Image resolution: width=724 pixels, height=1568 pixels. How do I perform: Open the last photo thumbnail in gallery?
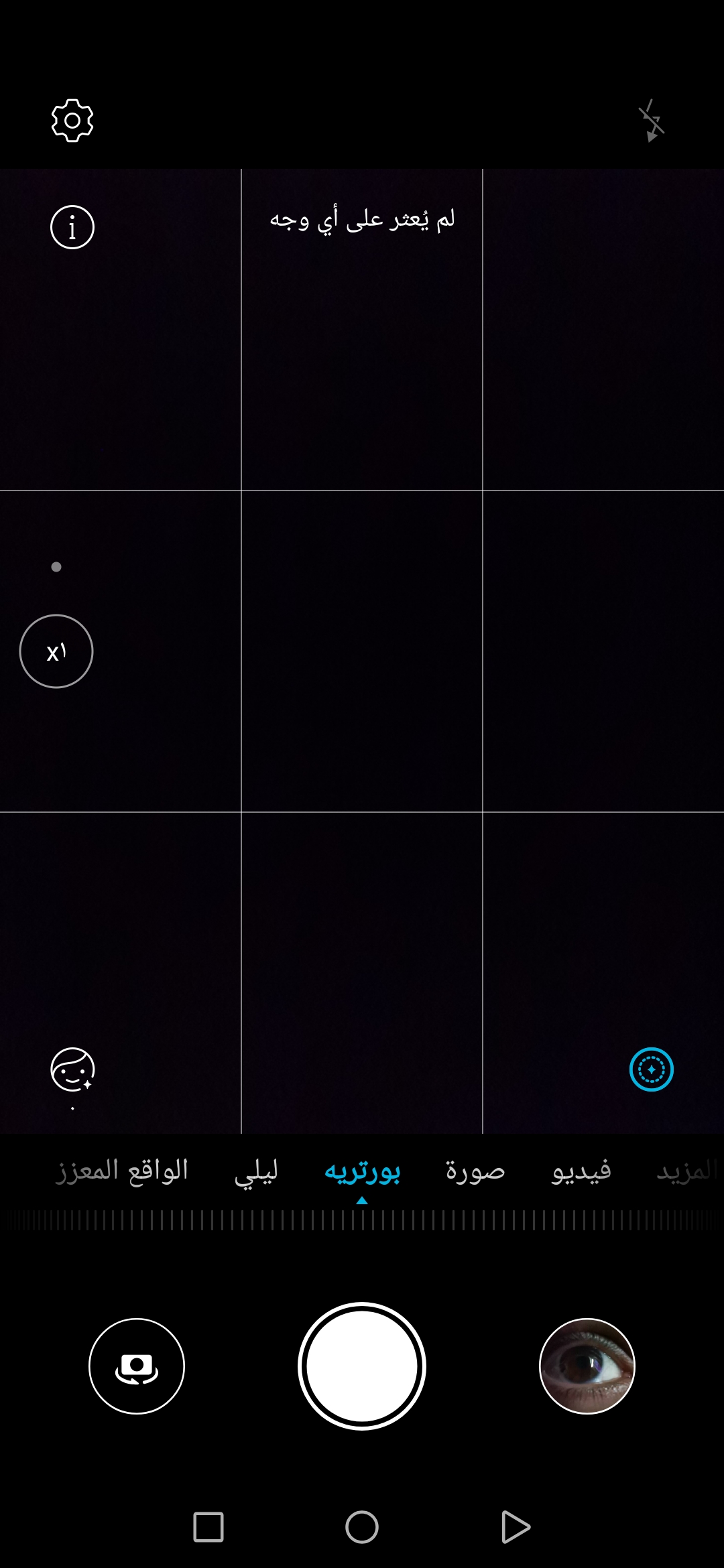(587, 1366)
